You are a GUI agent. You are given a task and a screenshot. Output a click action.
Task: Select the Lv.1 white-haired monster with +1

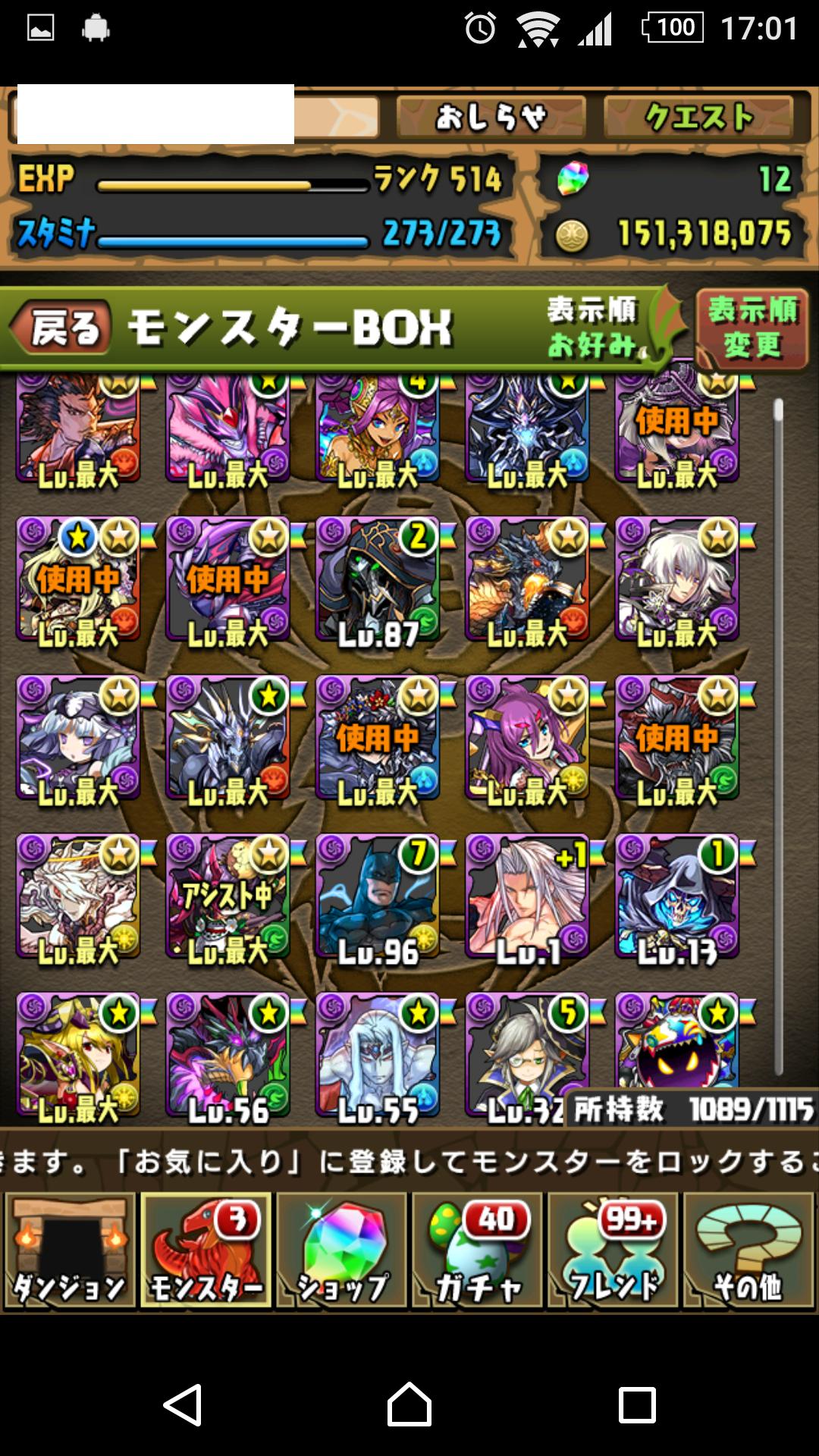pos(528,898)
